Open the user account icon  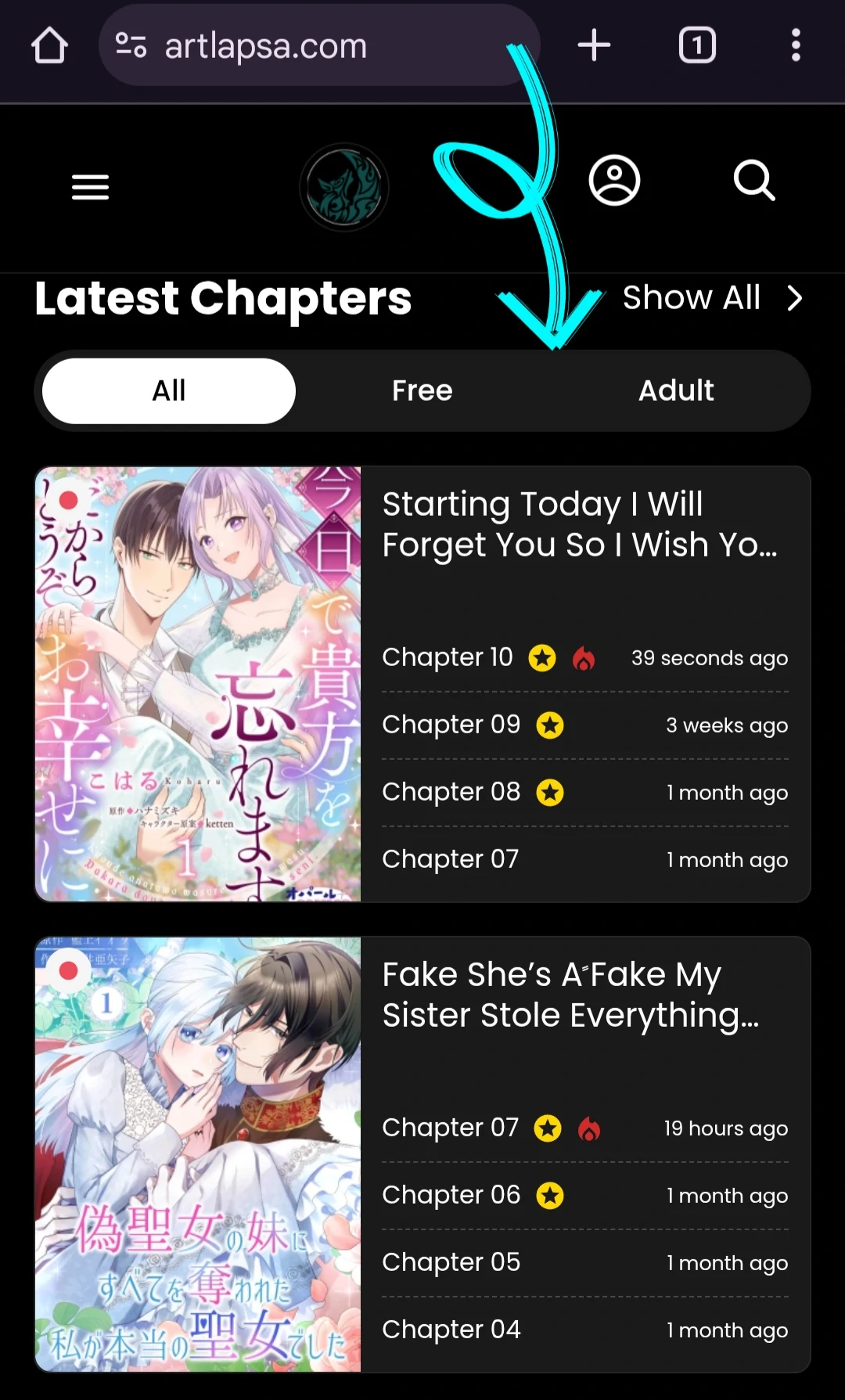point(614,181)
